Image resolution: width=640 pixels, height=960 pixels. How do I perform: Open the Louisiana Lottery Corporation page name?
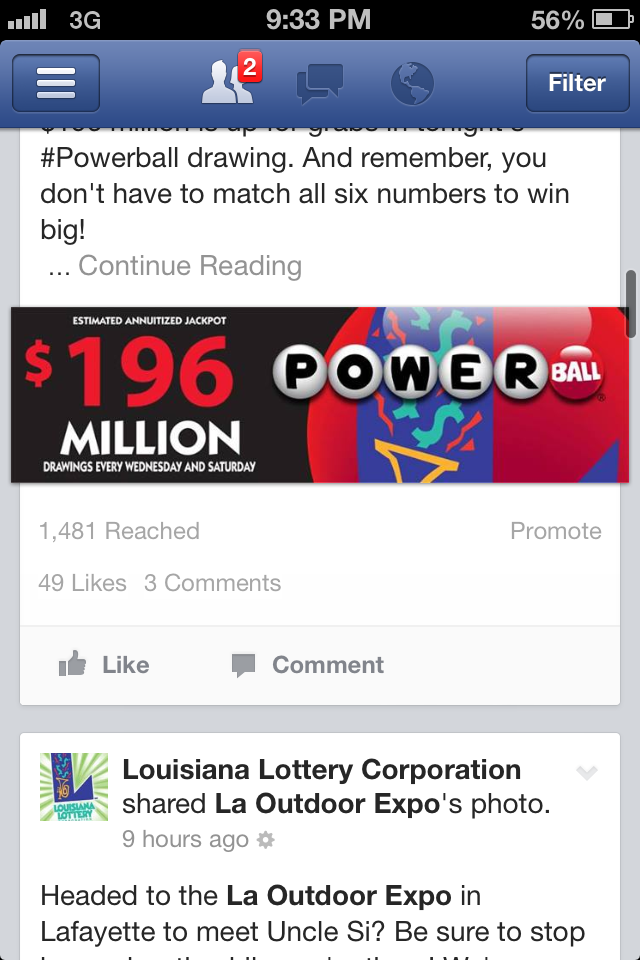(x=321, y=770)
